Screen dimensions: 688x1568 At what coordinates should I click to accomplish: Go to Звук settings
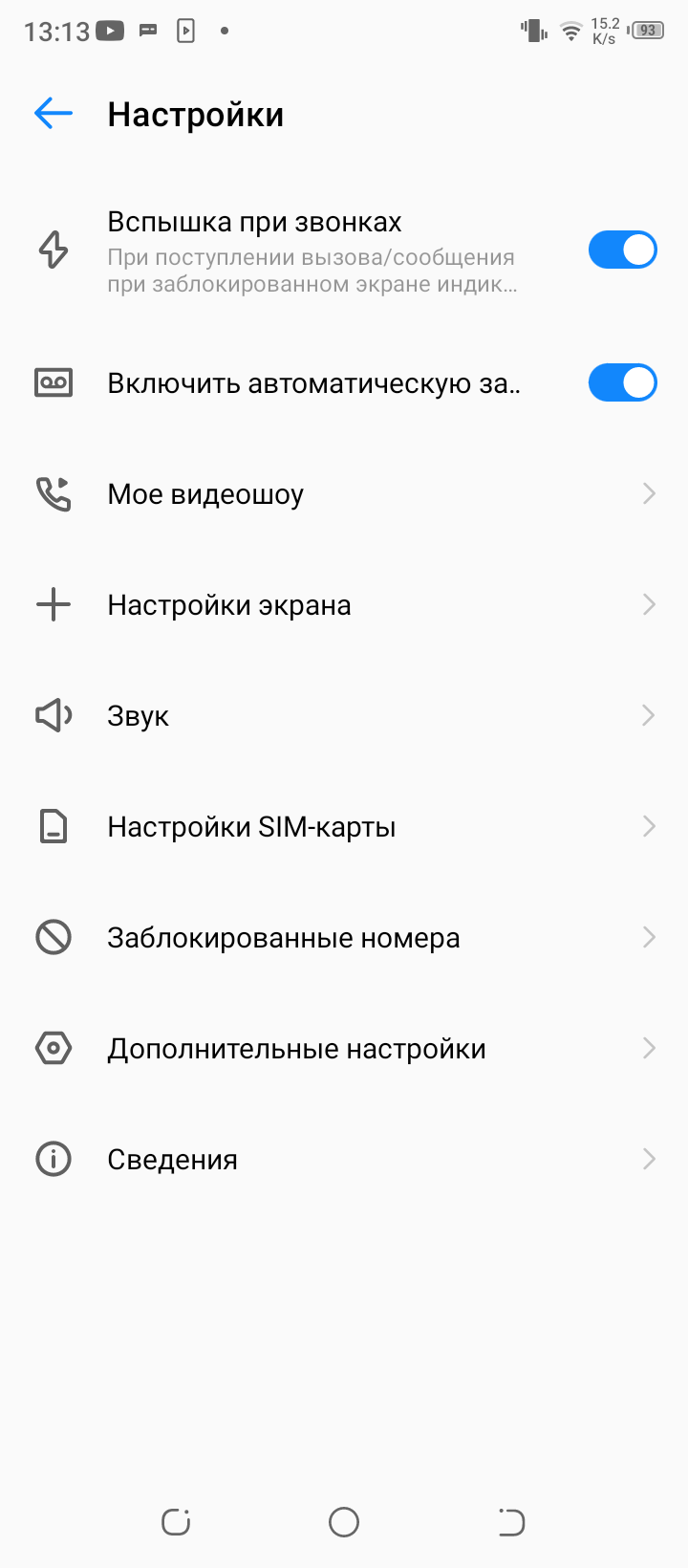click(x=344, y=716)
